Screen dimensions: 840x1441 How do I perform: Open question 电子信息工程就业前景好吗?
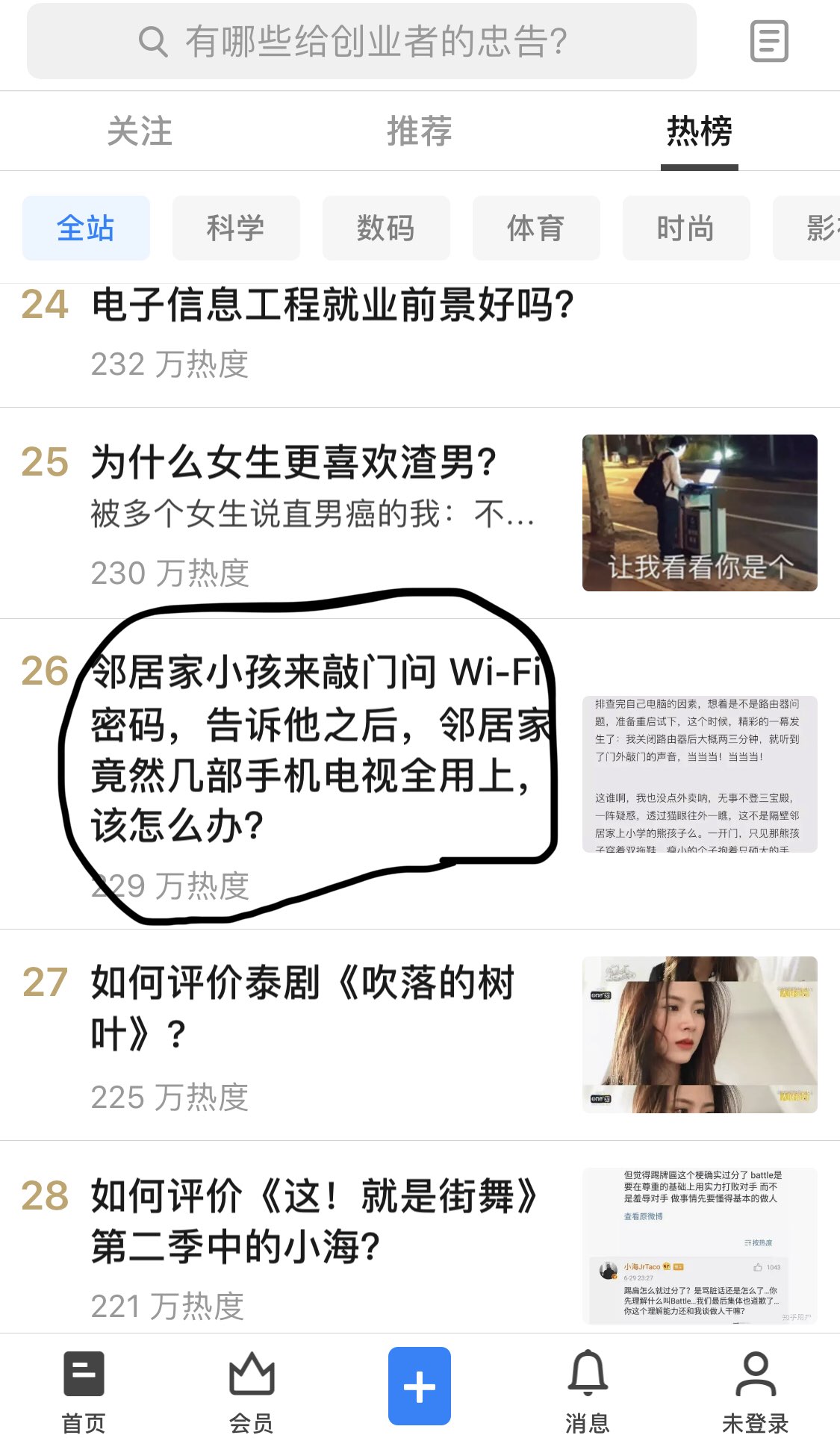tap(332, 306)
